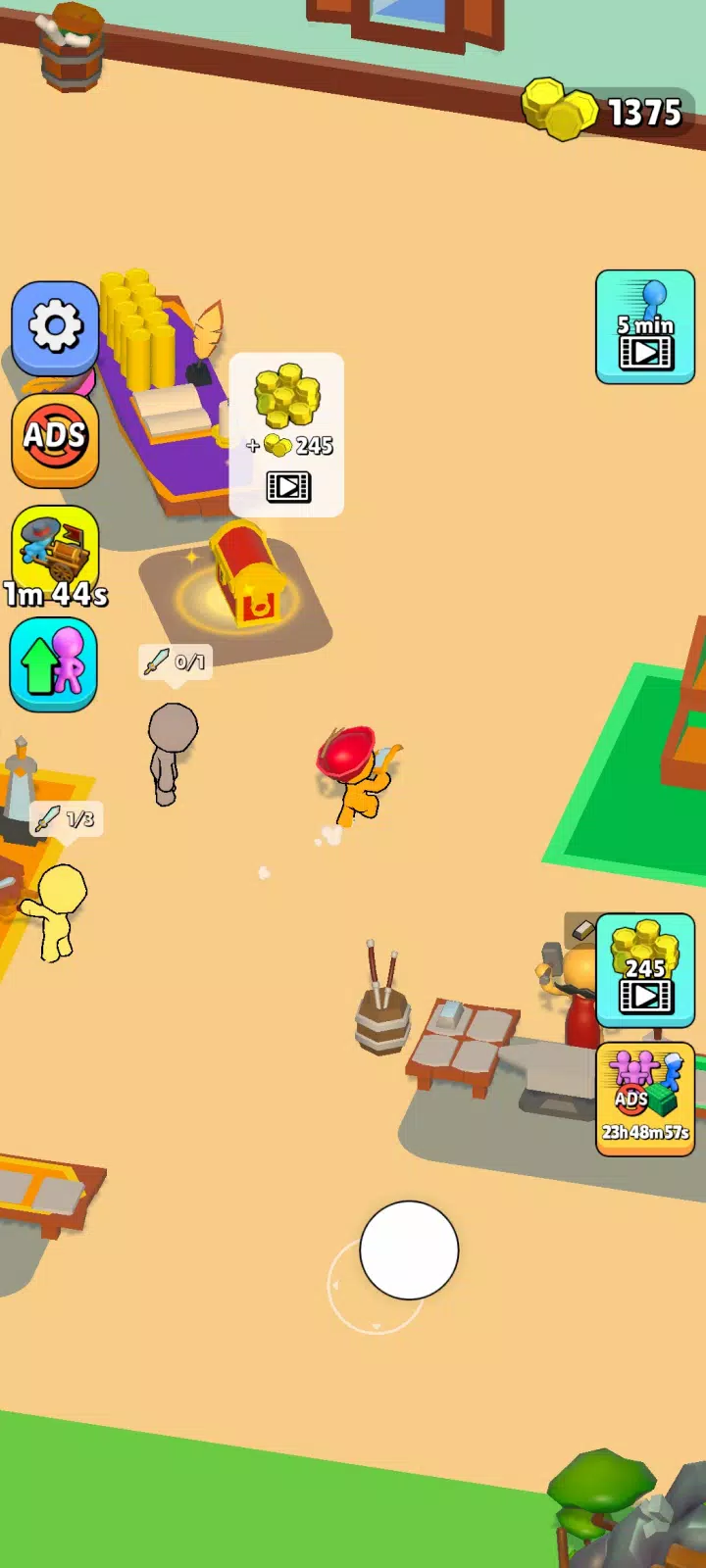Viewport: 706px width, 1568px height.
Task: Open the cart offer with 1m 44s timer
Action: point(55,556)
